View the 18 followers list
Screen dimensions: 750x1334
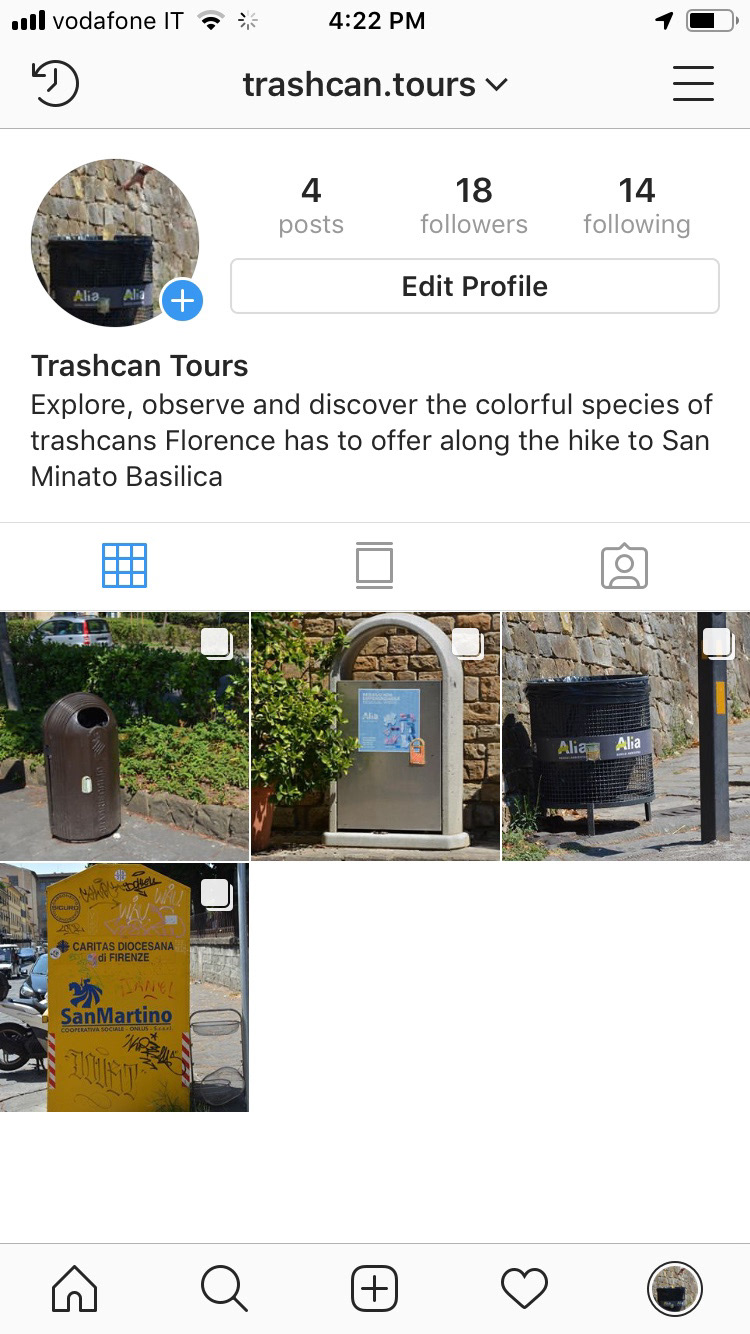tap(474, 206)
